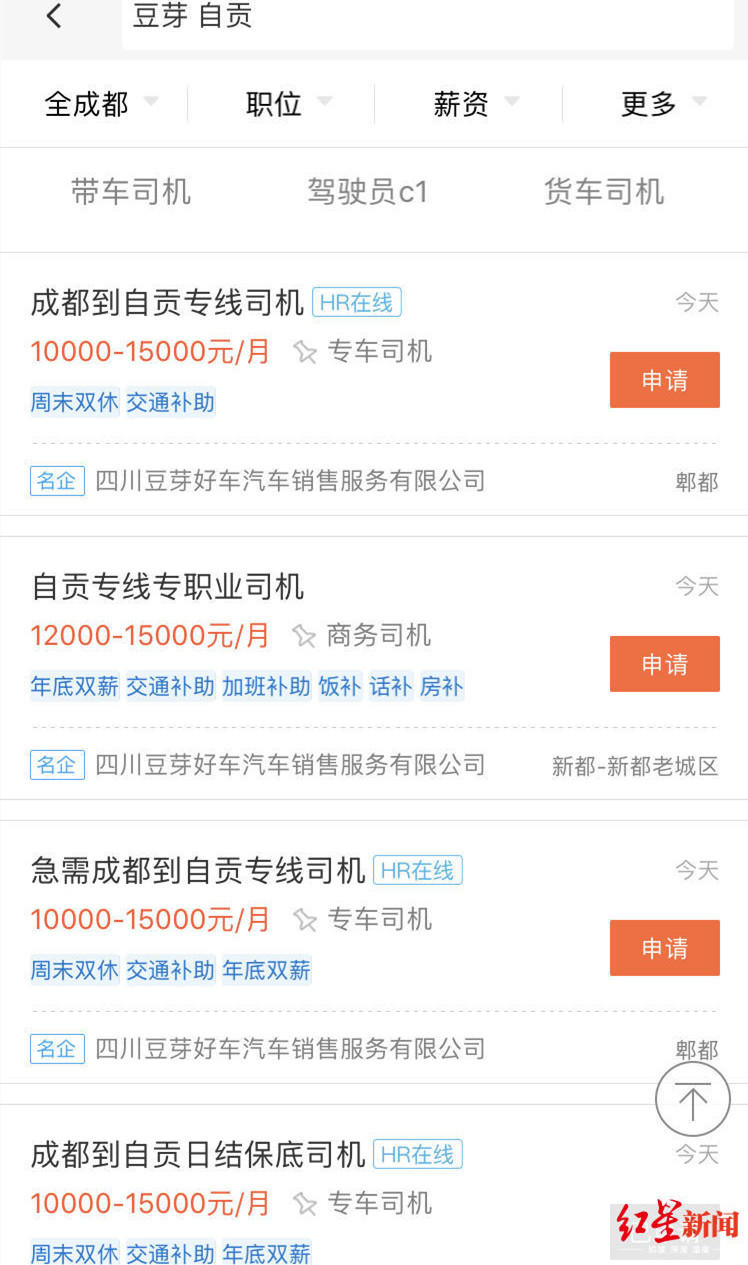Toggle the star favorite beside 专车司机 in first listing

pyautogui.click(x=306, y=351)
